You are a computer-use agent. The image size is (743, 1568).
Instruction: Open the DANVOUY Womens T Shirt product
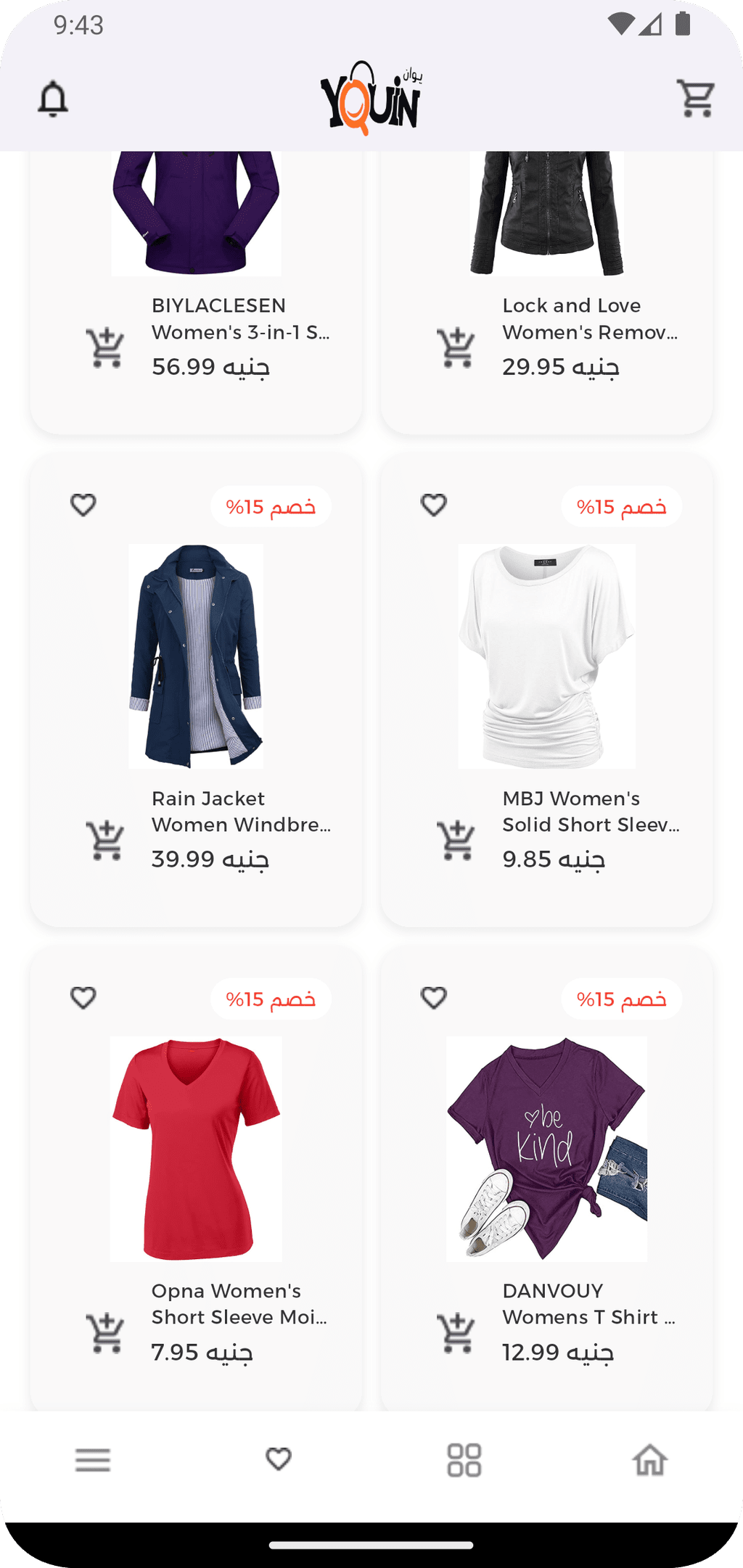547,1149
